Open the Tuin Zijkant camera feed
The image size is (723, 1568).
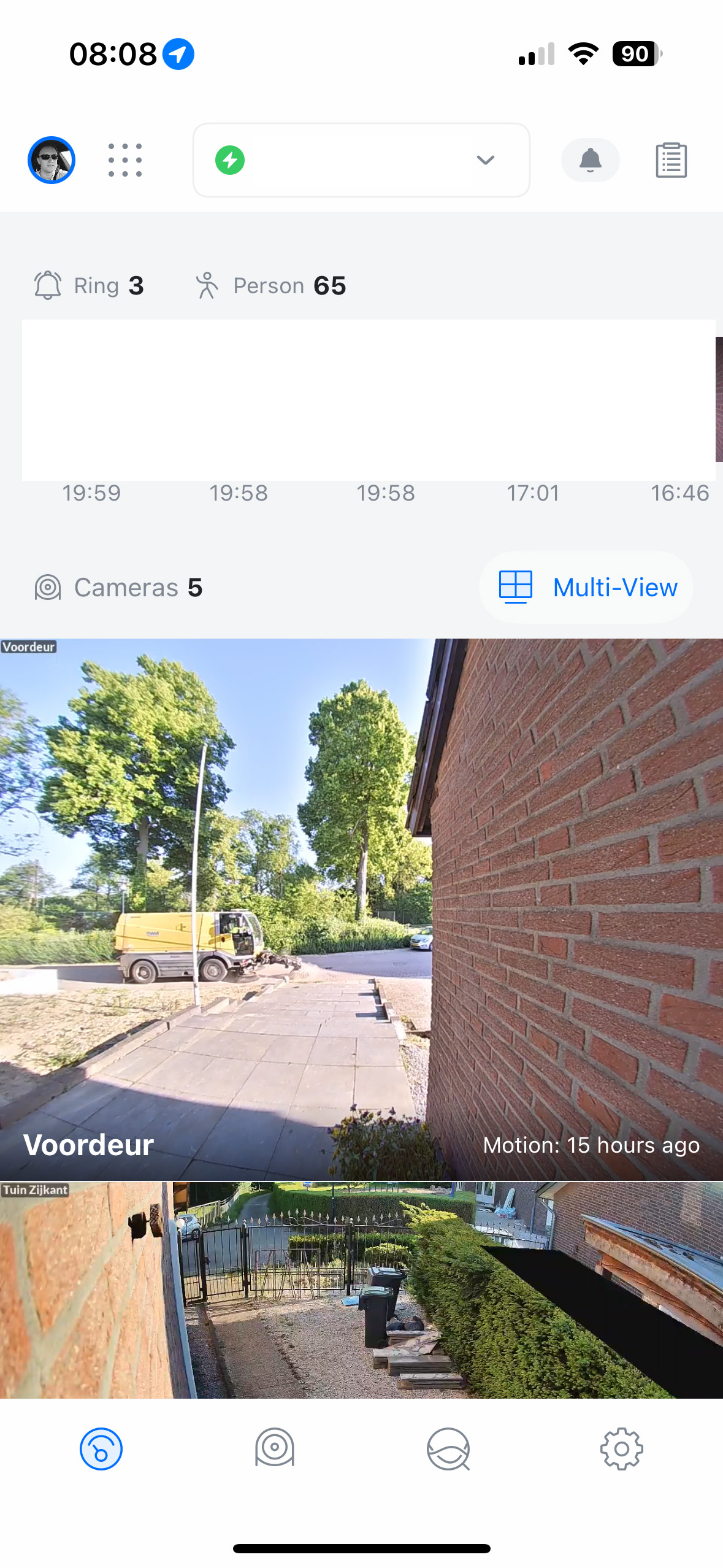pyautogui.click(x=361, y=1290)
